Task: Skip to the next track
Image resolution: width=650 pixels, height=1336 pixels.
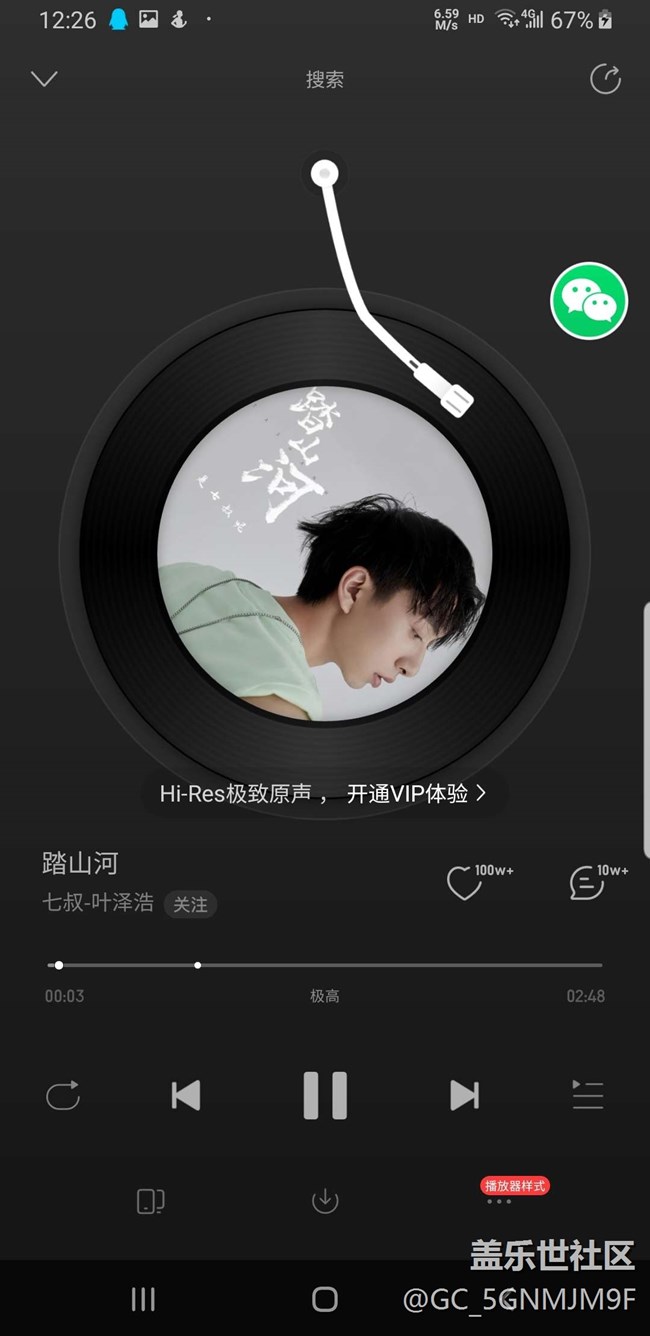Action: pyautogui.click(x=464, y=1096)
